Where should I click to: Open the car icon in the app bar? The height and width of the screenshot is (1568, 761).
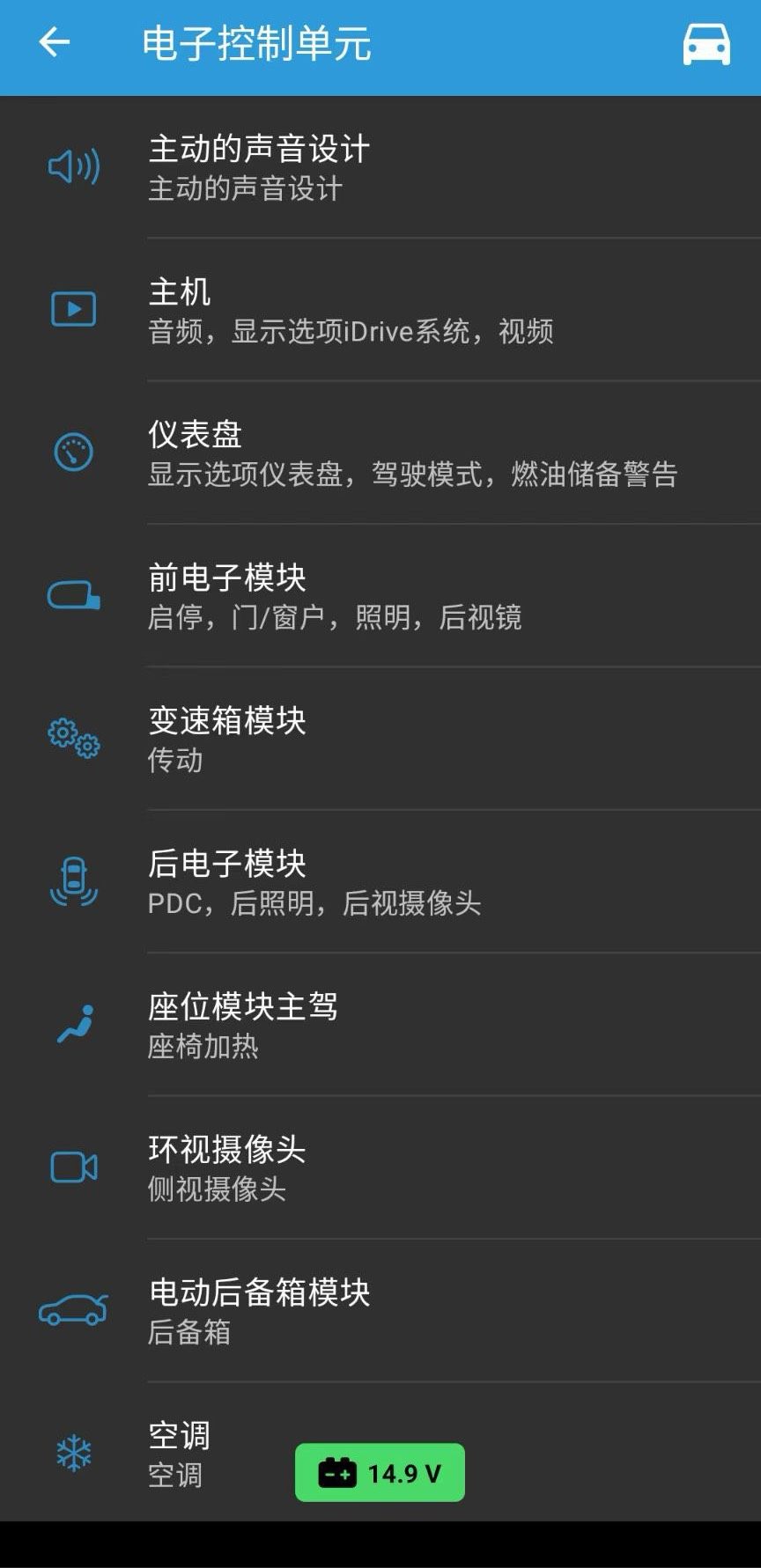(x=706, y=44)
